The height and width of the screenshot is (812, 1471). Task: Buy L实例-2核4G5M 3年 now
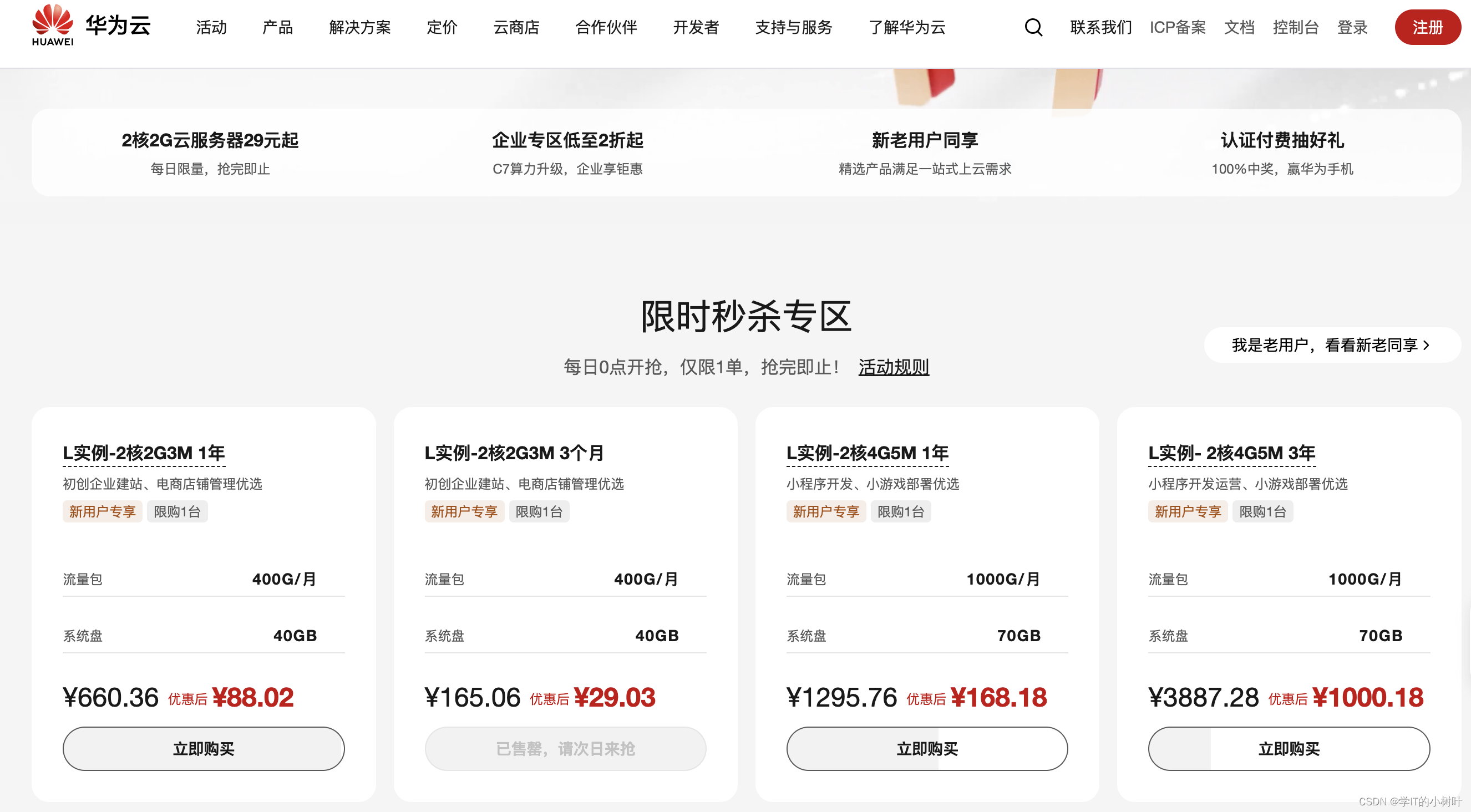tap(1289, 748)
